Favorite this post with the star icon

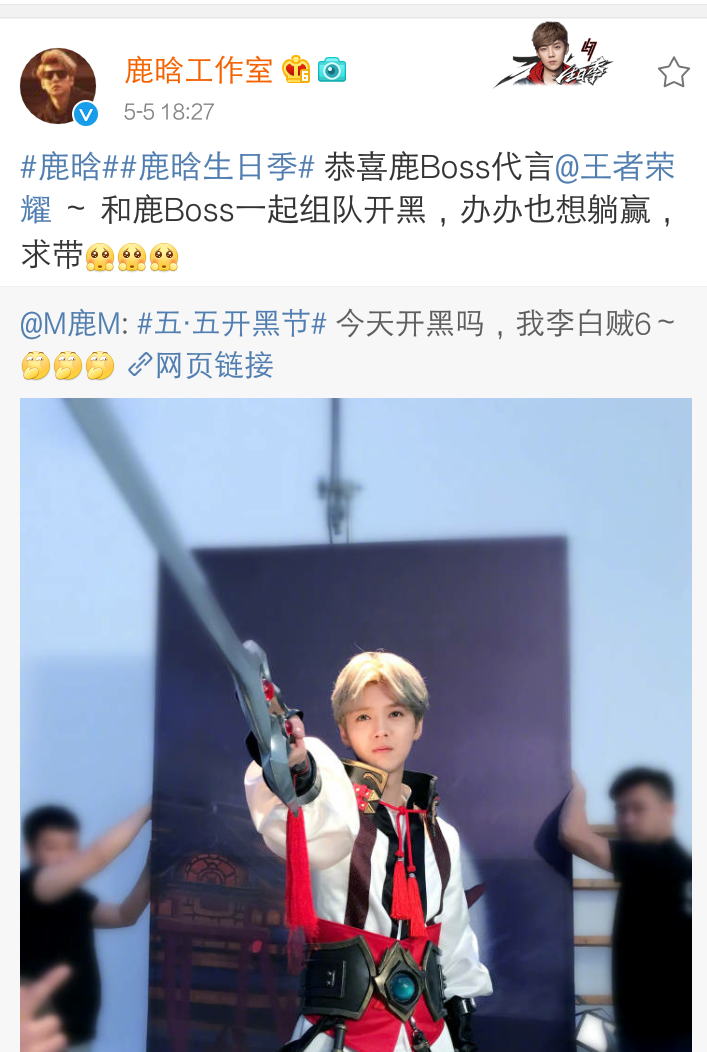(673, 72)
